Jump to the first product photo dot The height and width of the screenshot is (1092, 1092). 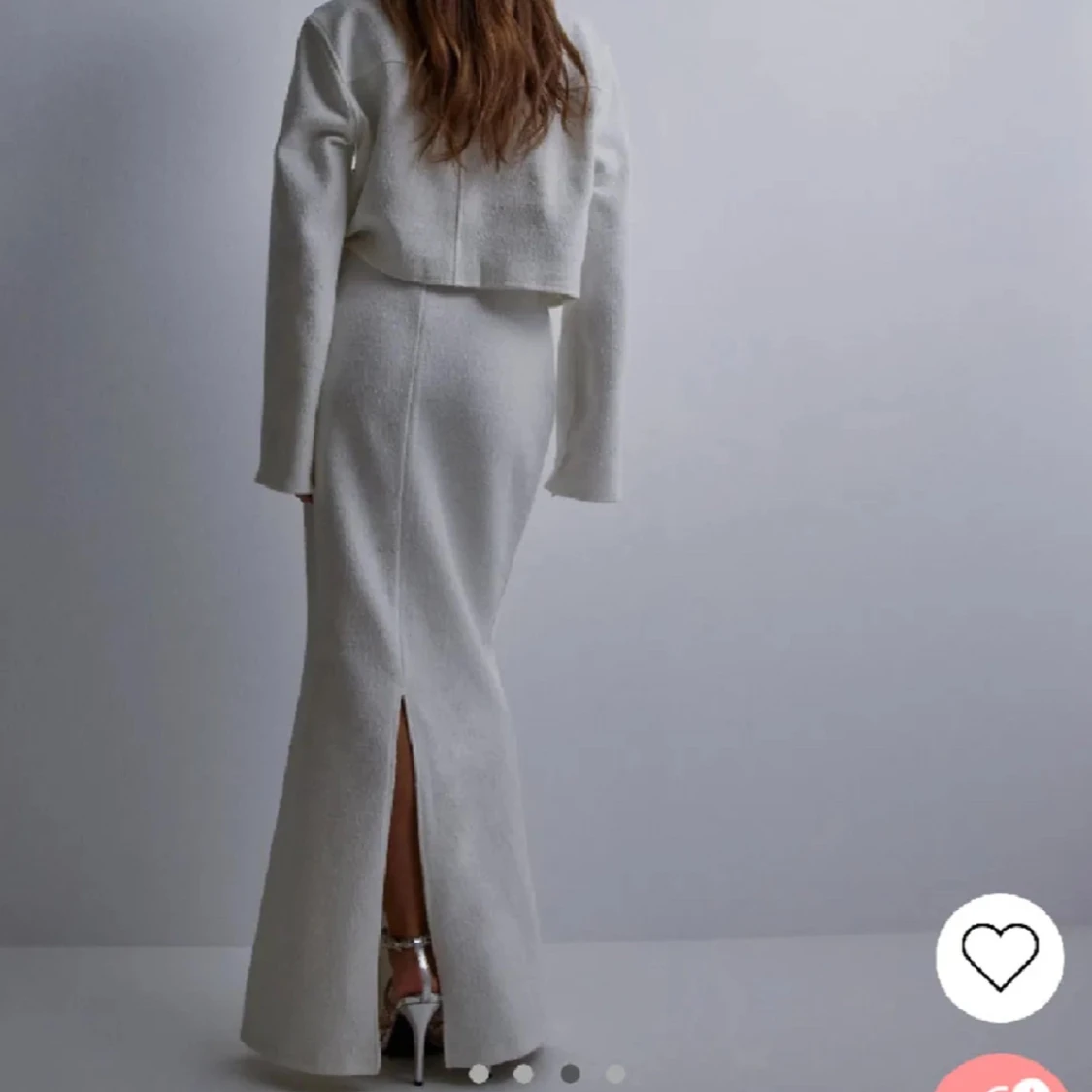coord(479,1074)
